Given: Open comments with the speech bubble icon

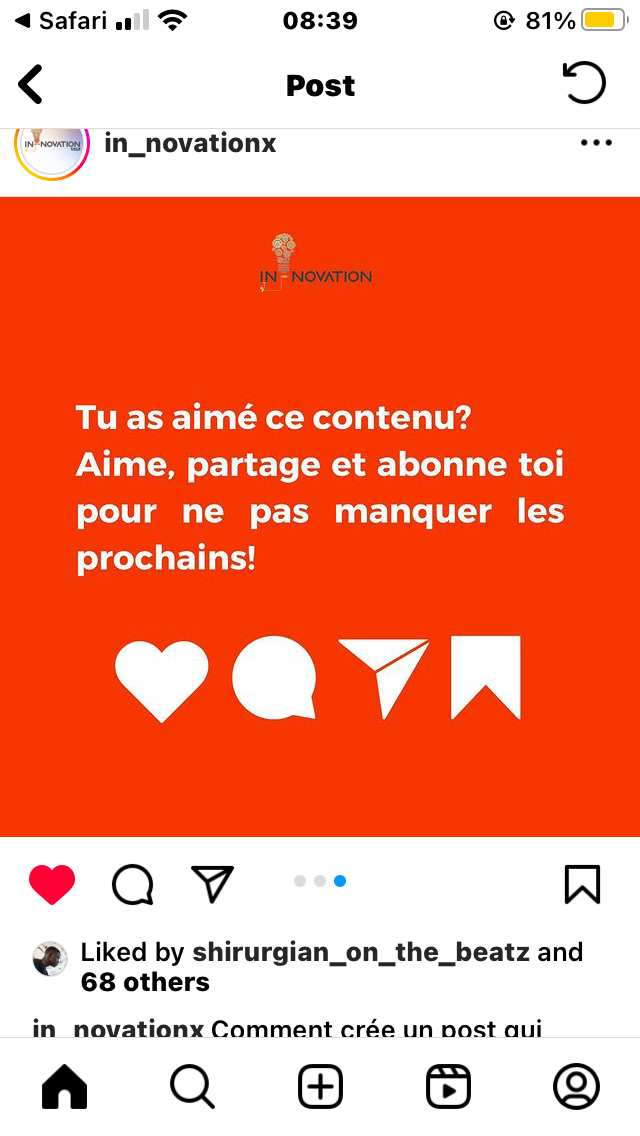Looking at the screenshot, I should [132, 884].
